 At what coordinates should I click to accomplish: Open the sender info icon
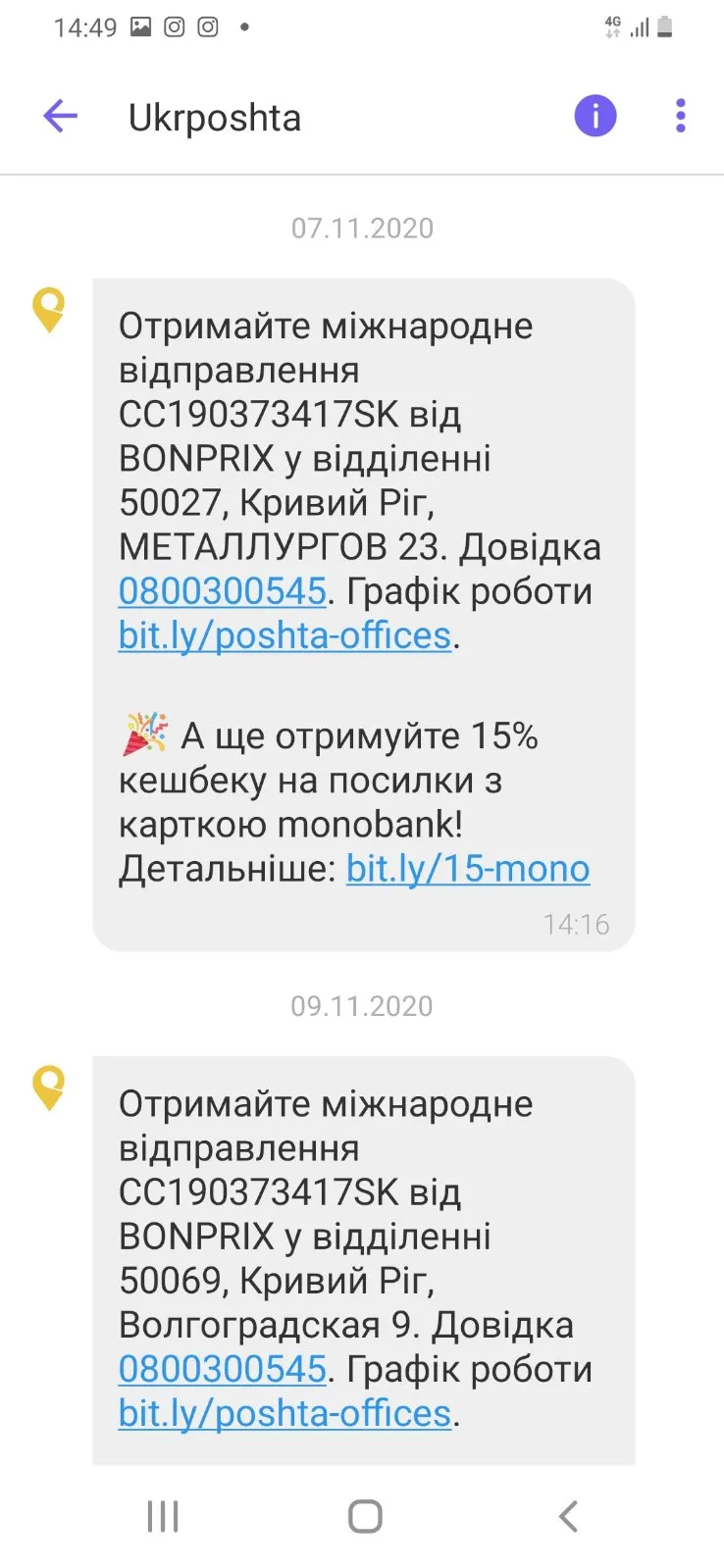click(595, 117)
